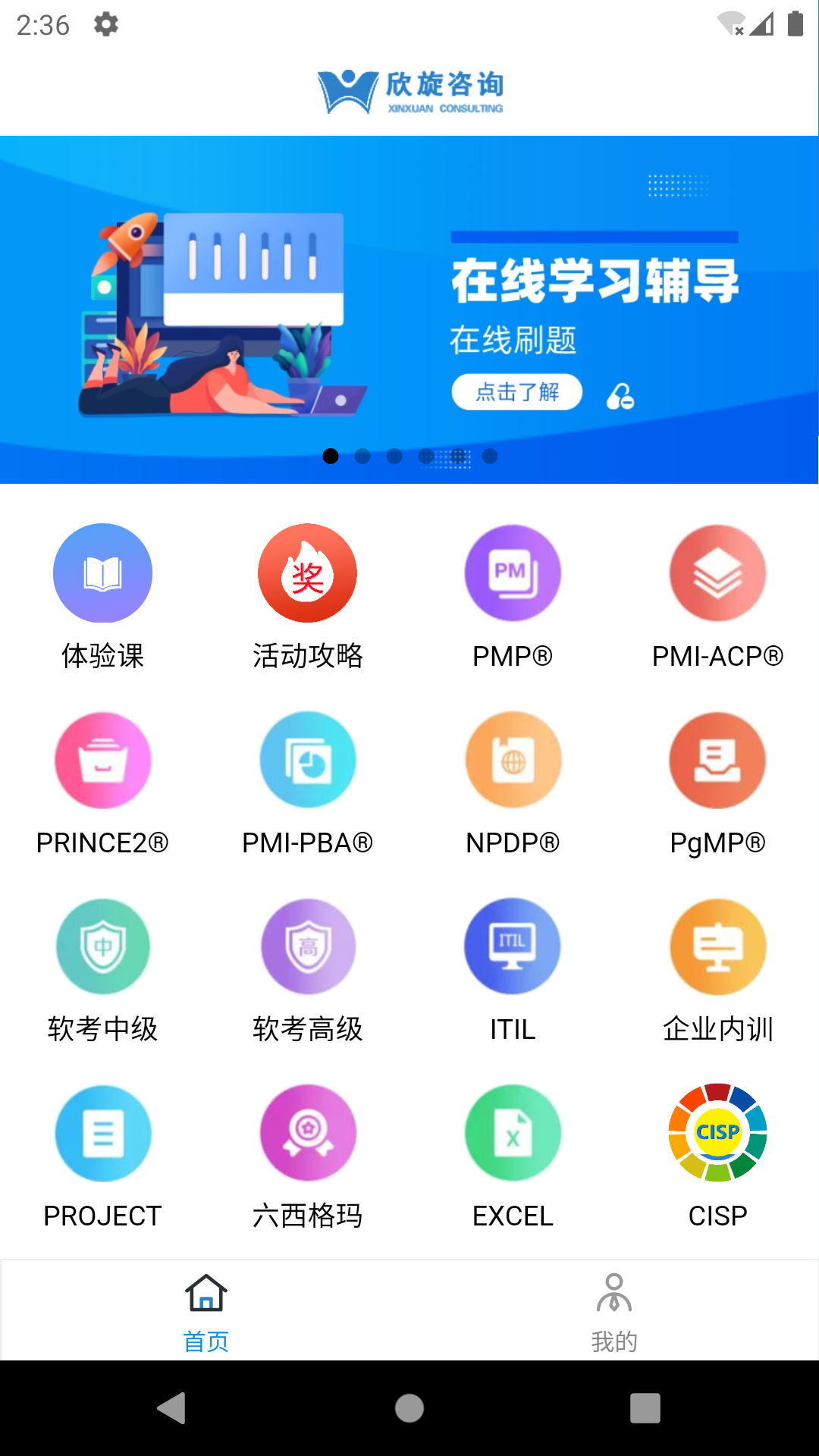Image resolution: width=819 pixels, height=1456 pixels.
Task: Select the 首页 home tab
Action: pyautogui.click(x=206, y=1312)
